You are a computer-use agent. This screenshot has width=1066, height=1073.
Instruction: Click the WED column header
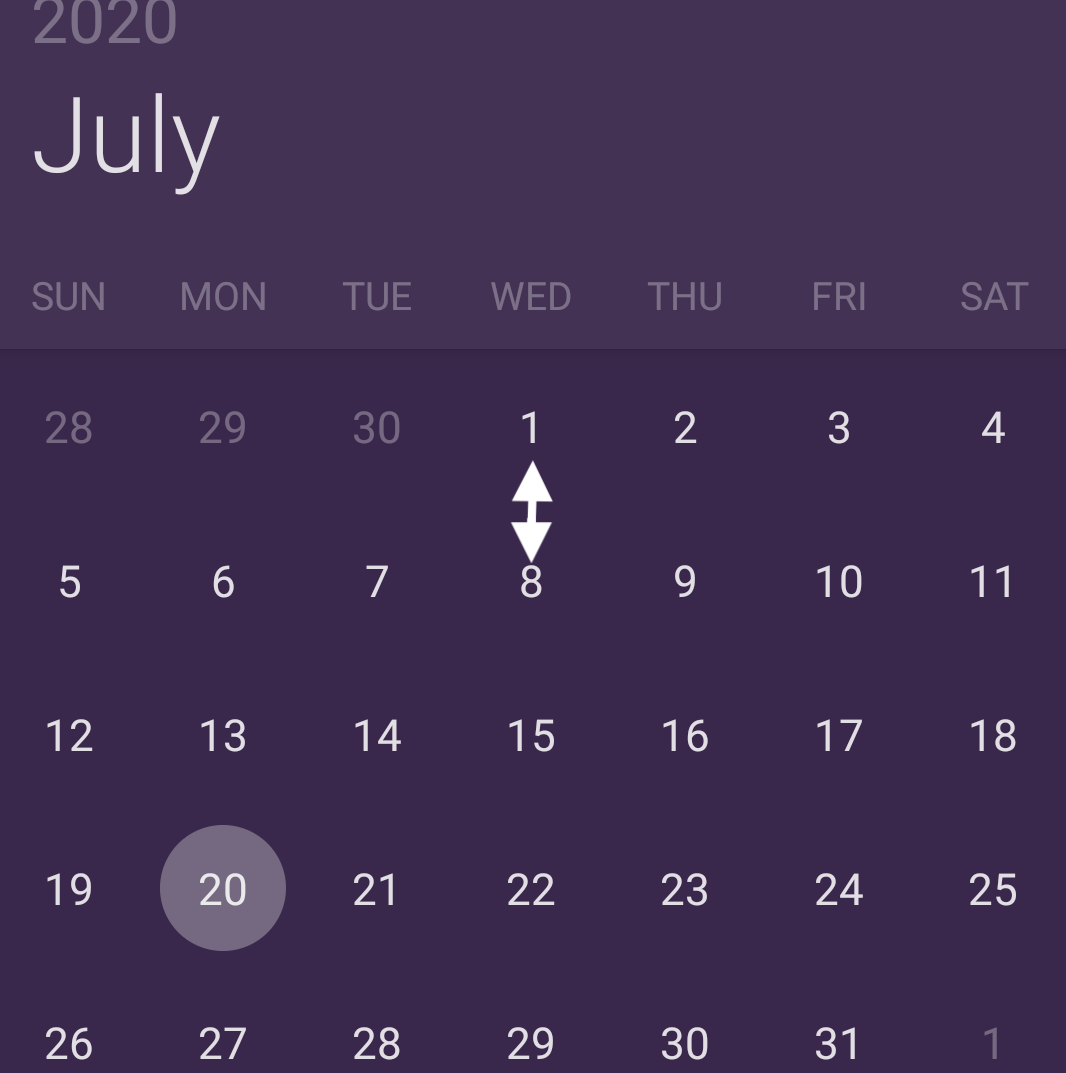[530, 296]
